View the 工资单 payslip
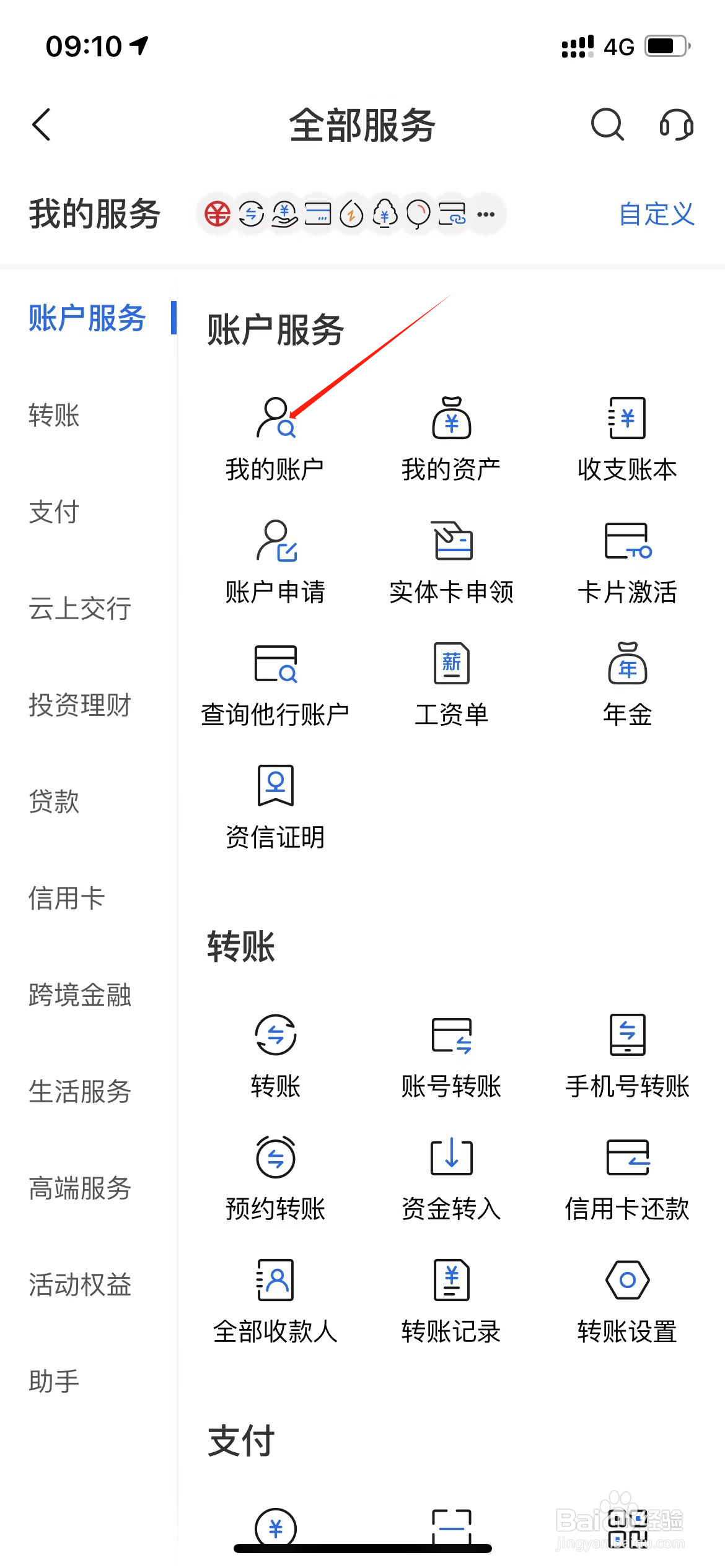 pyautogui.click(x=451, y=684)
